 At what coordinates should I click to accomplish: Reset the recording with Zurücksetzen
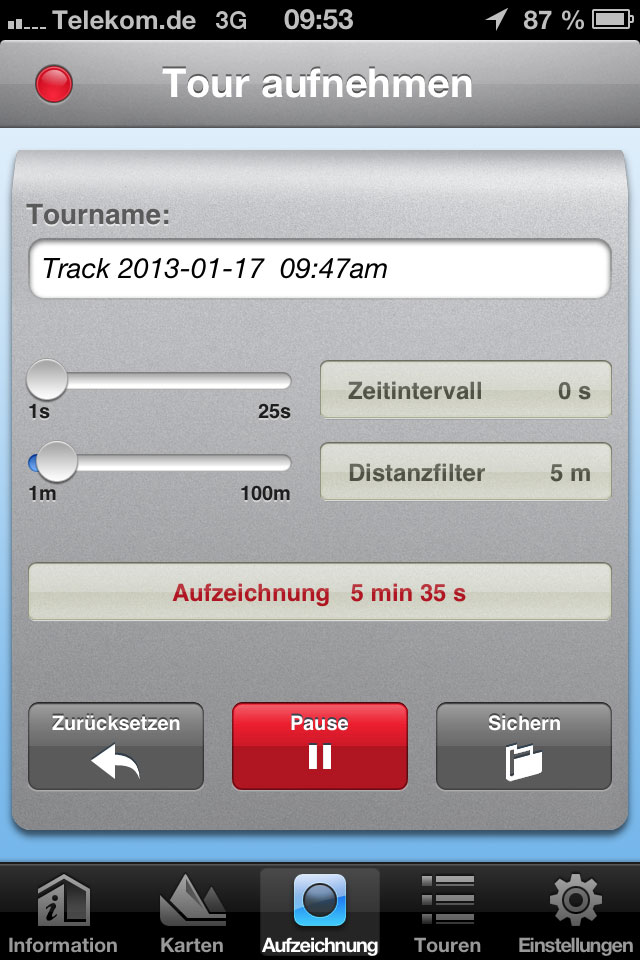coord(116,746)
